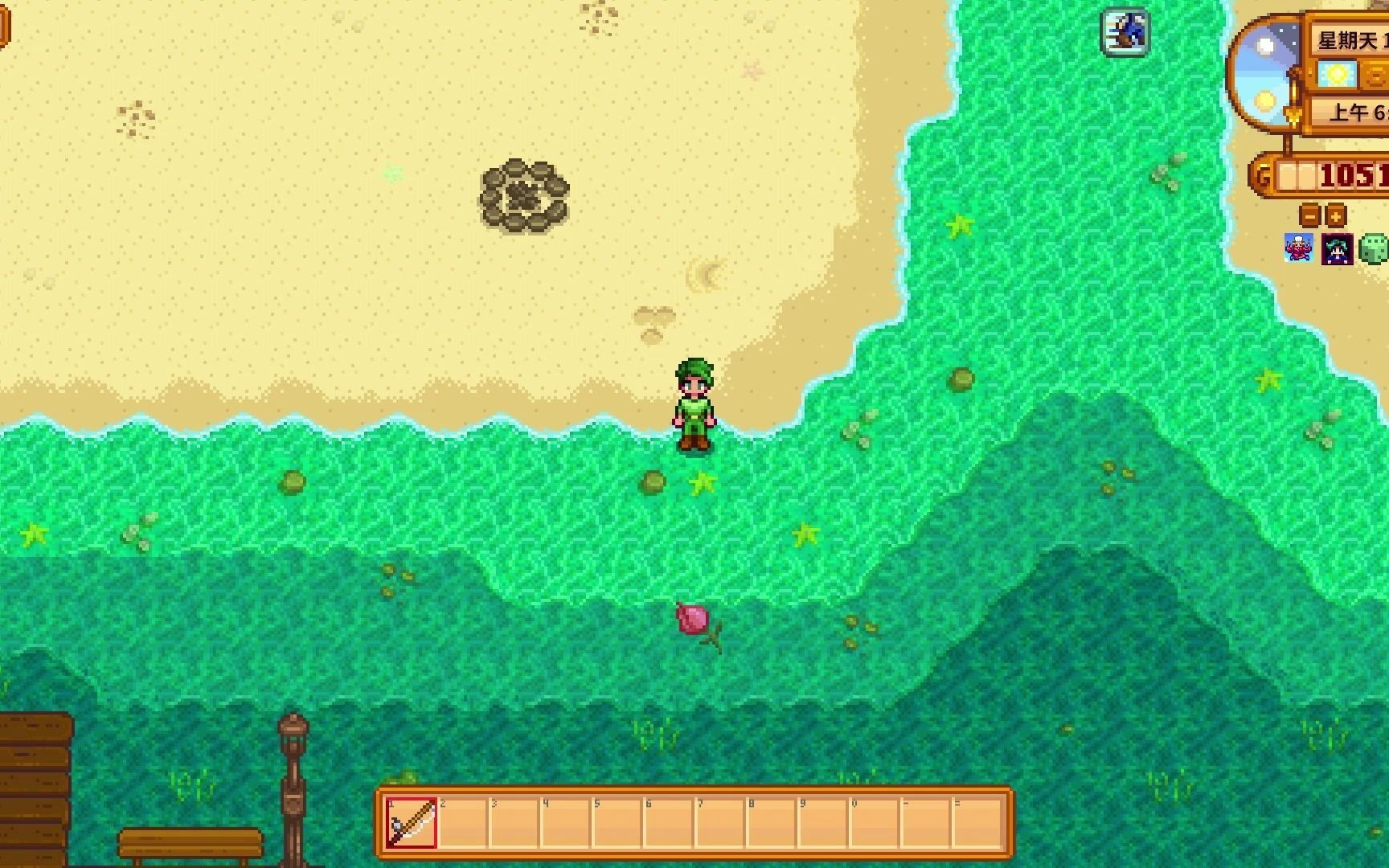This screenshot has height=868, width=1389.
Task: Select empty toolbar slot 9
Action: (825, 823)
